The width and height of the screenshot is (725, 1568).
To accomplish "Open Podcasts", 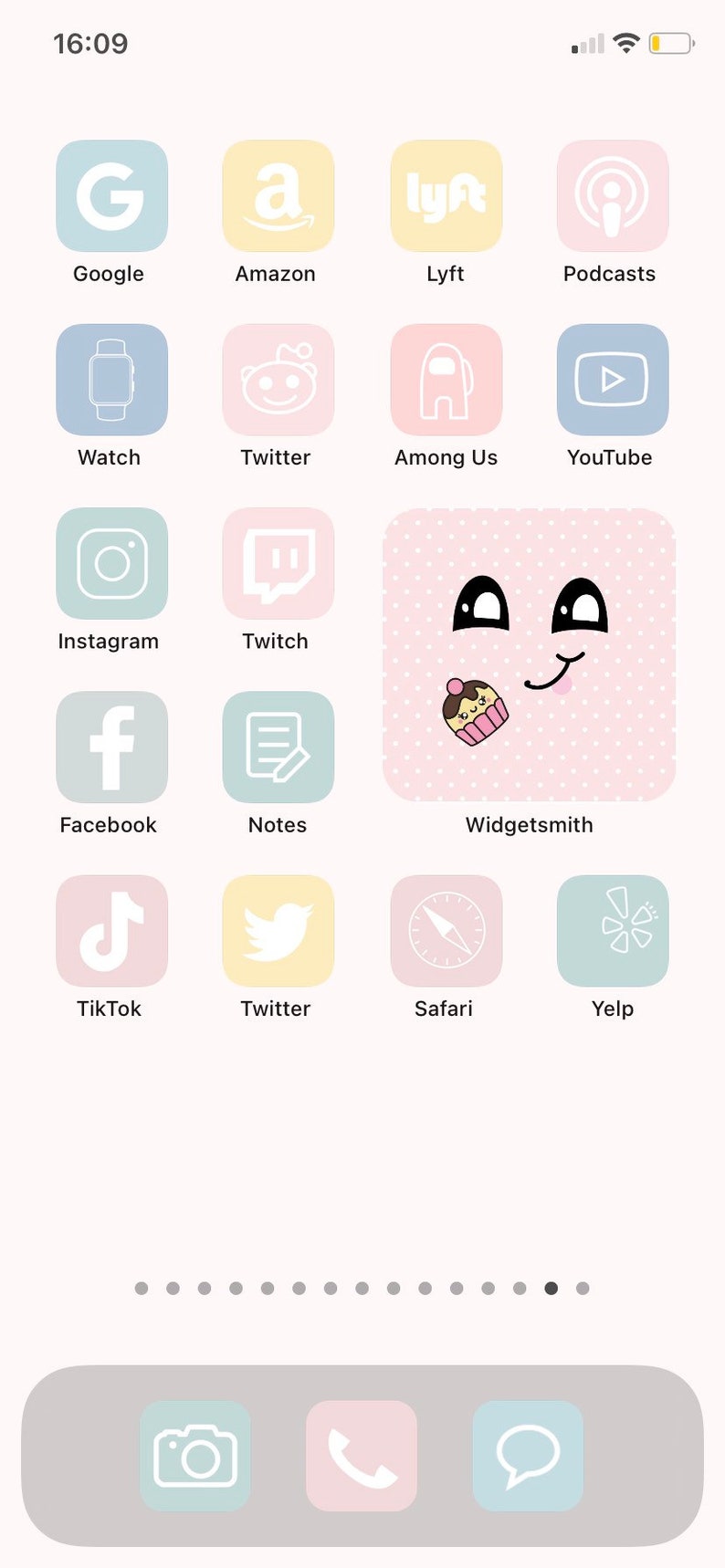I will coord(613,195).
